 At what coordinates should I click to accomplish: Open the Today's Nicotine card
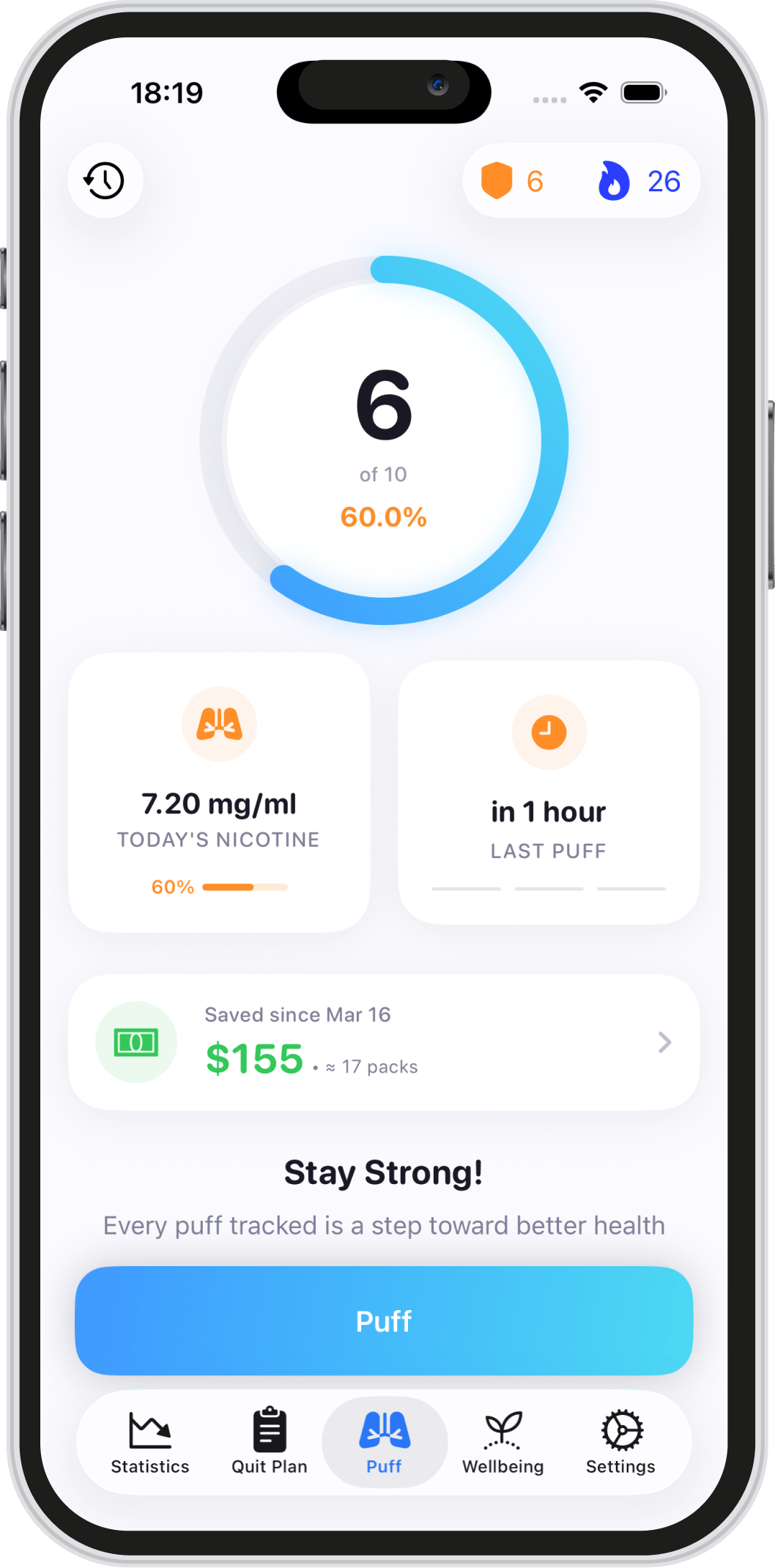point(219,792)
